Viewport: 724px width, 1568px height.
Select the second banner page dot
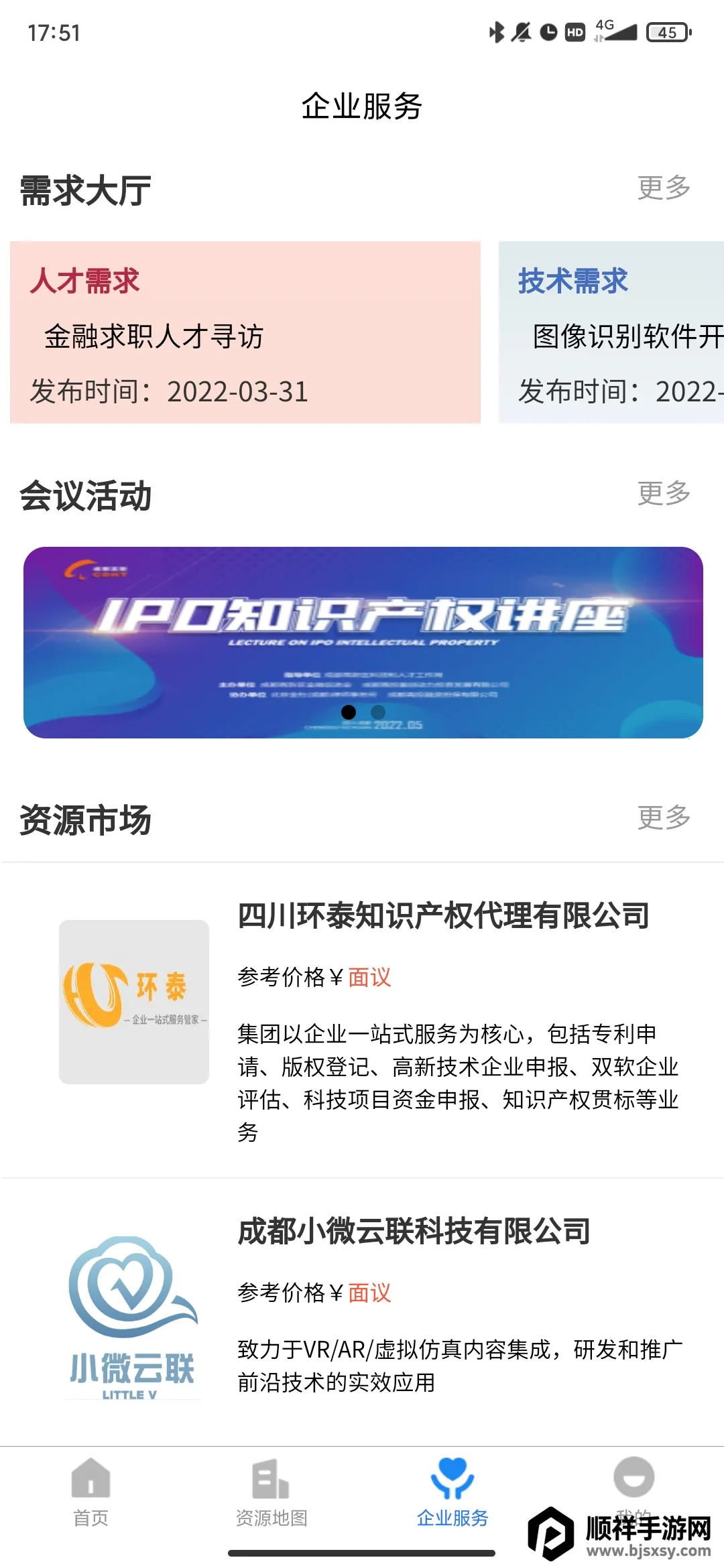click(378, 712)
